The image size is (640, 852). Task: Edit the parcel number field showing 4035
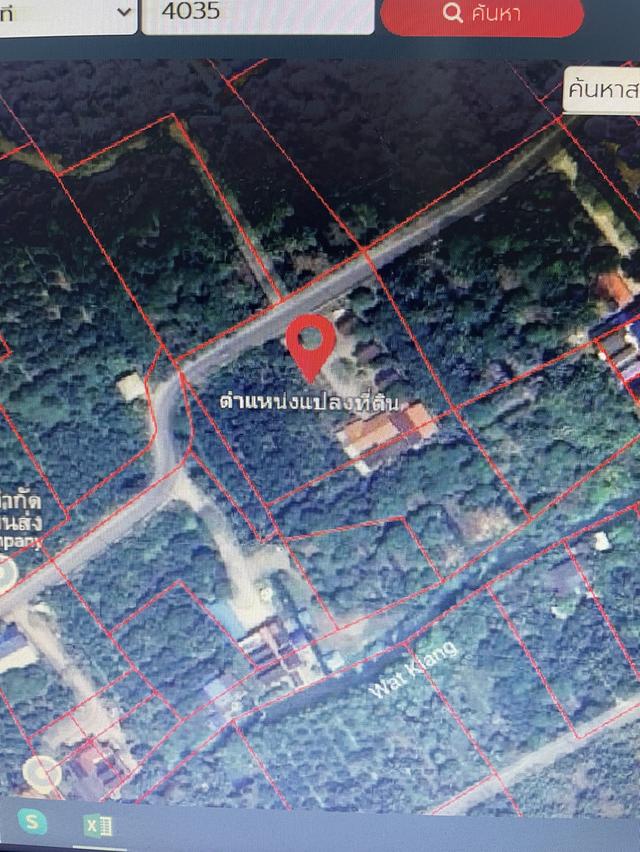point(257,16)
